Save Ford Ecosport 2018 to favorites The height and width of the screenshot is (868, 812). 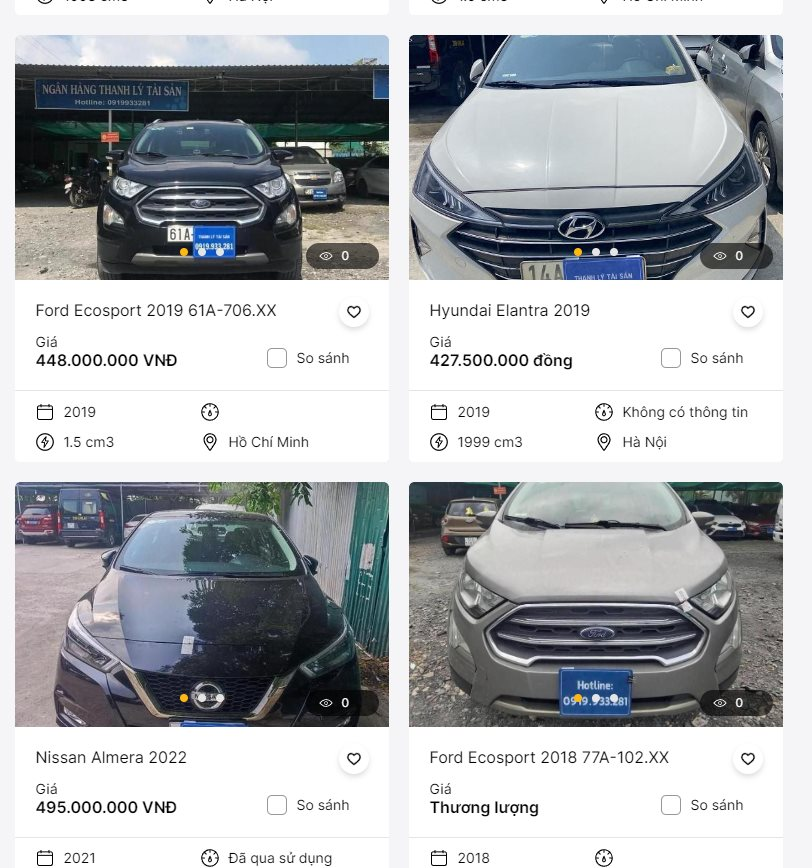tap(748, 759)
